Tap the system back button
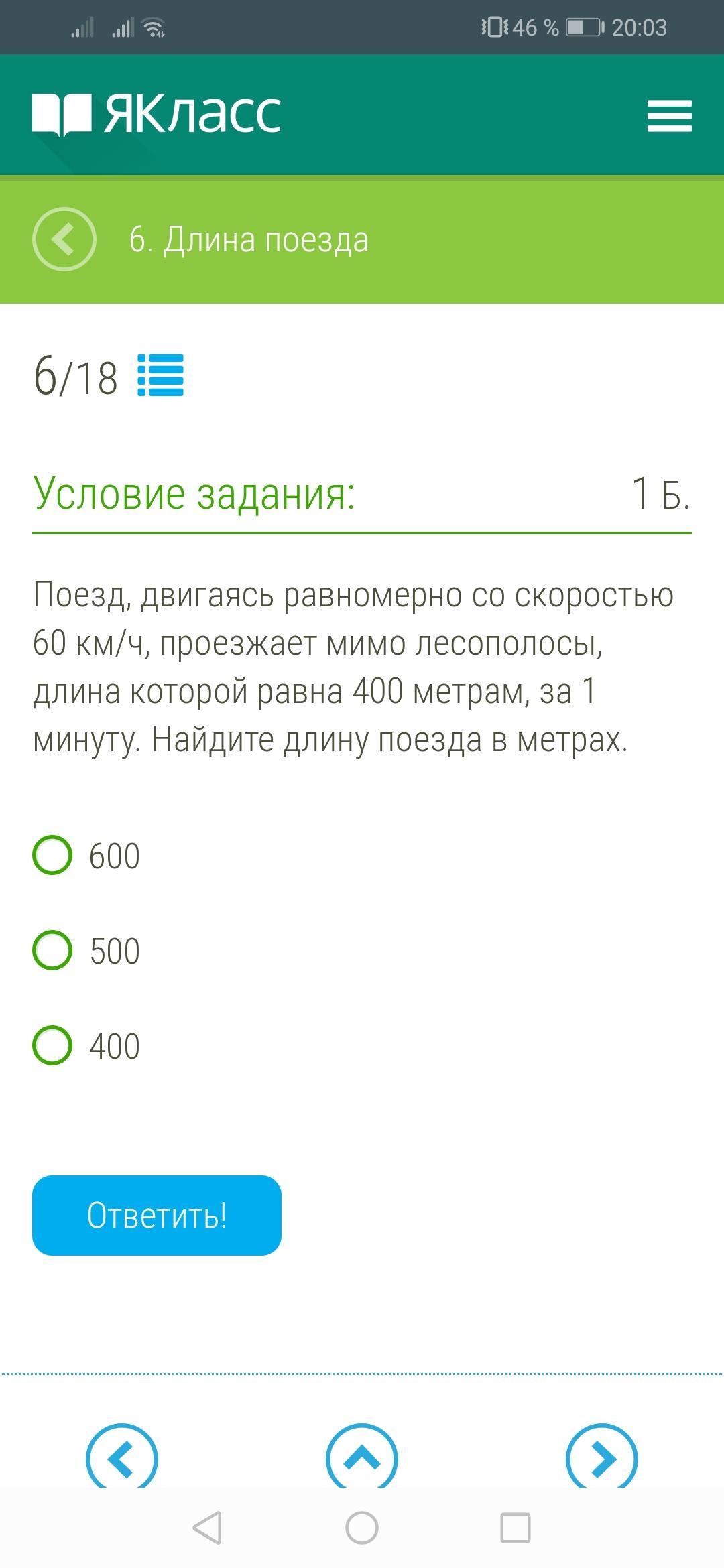Screen dimensions: 724x1568 tap(207, 1528)
